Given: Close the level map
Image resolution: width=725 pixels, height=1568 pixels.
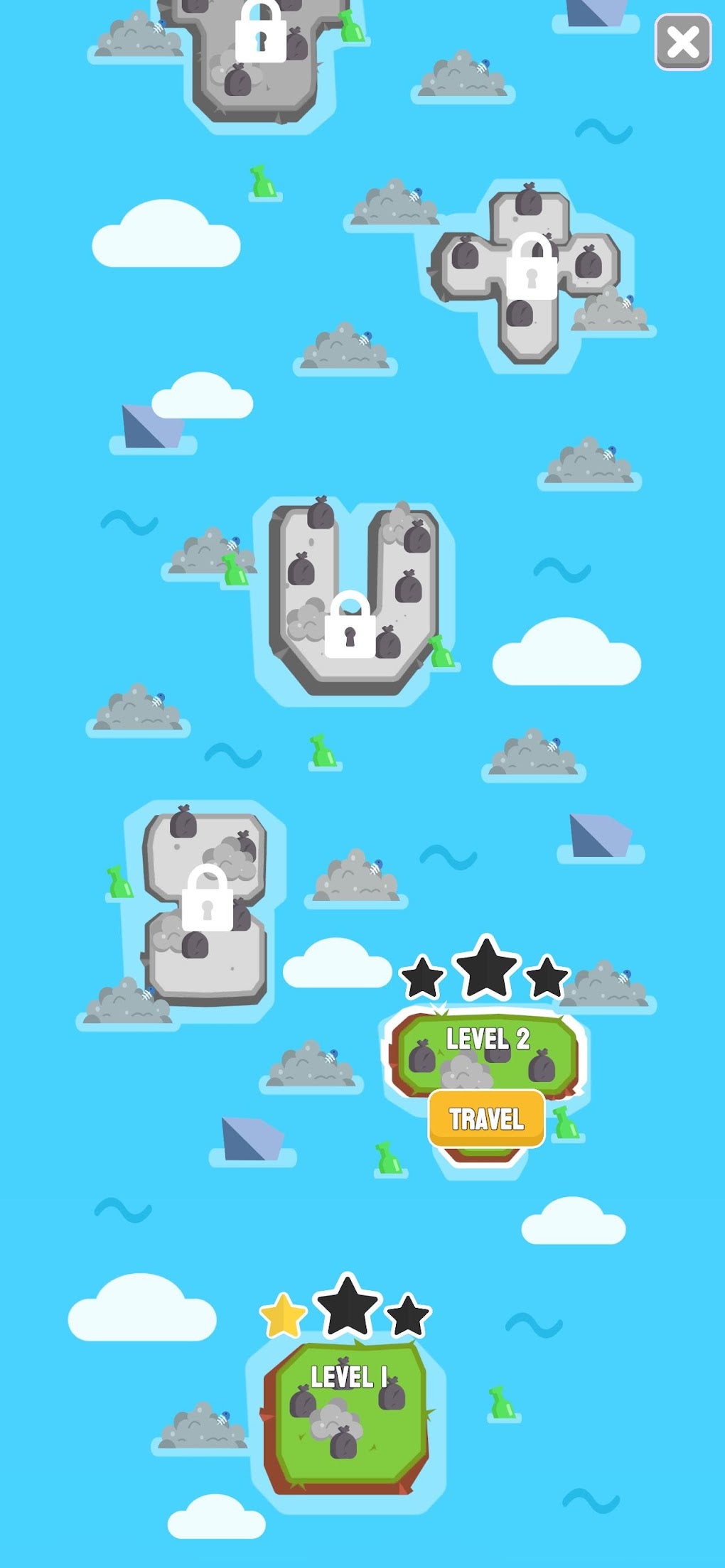Looking at the screenshot, I should click(x=682, y=43).
